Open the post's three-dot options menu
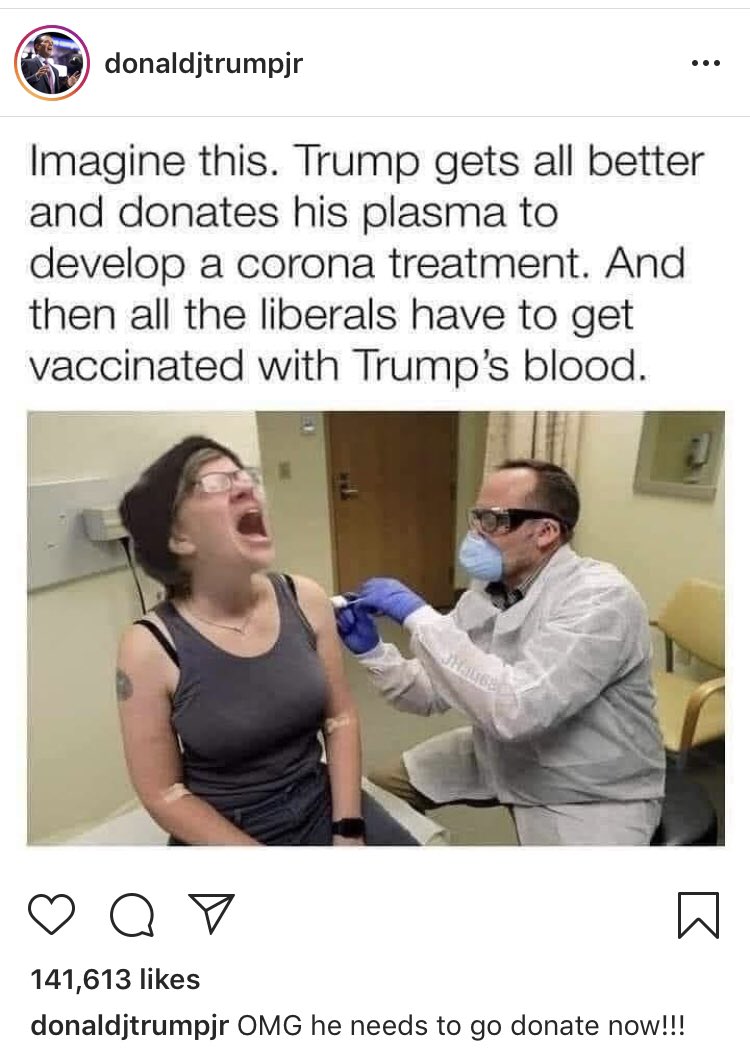Screen dimensions: 750x1055 point(705,63)
